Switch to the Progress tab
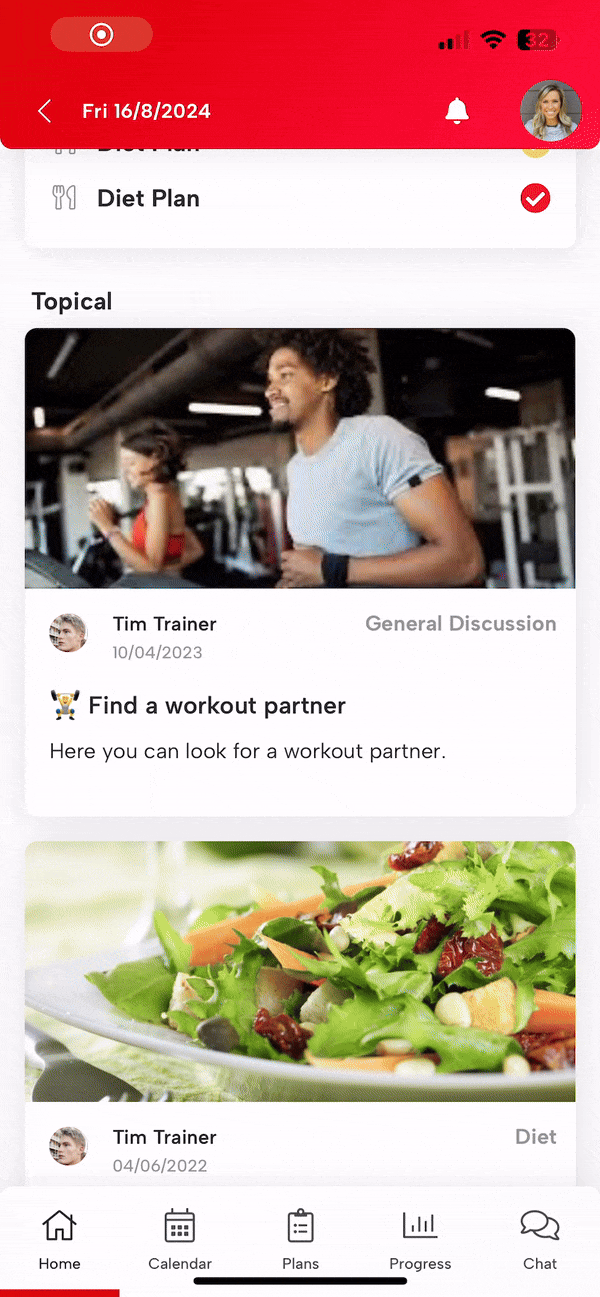Viewport: 600px width, 1297px height. click(x=420, y=1240)
